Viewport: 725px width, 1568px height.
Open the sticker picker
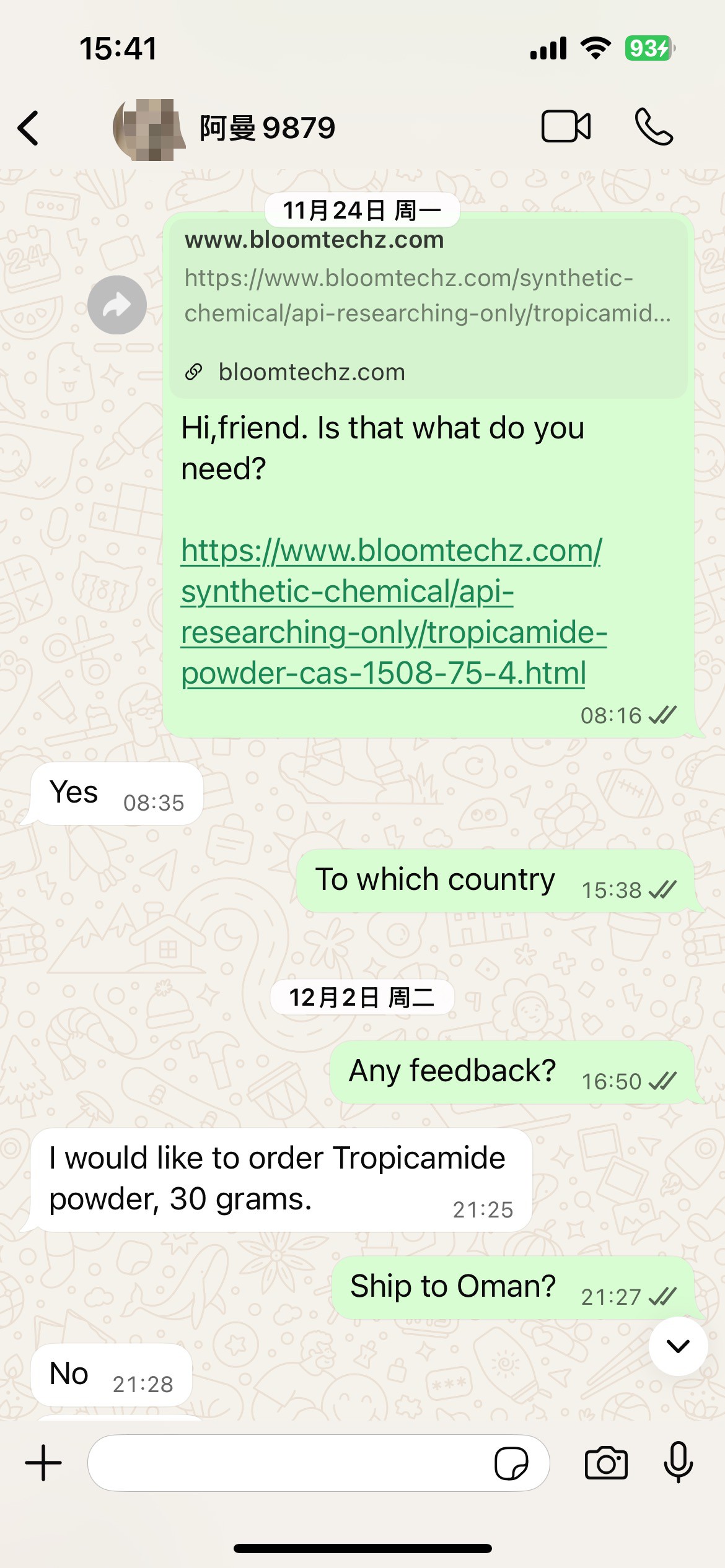[511, 1463]
